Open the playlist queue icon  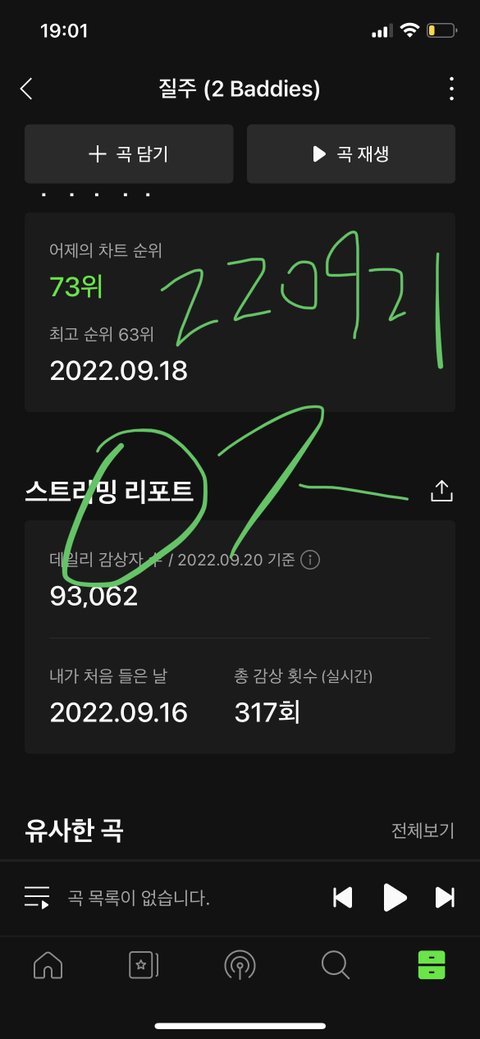(37, 898)
